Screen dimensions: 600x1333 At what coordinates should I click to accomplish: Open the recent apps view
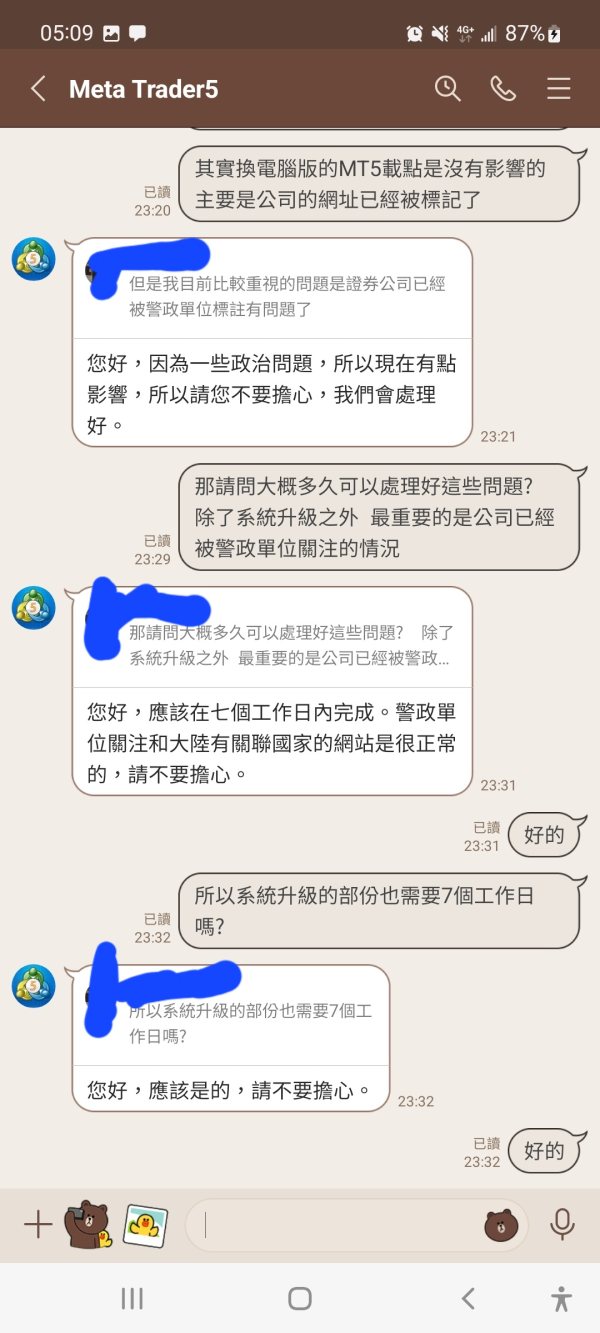pos(132,1298)
